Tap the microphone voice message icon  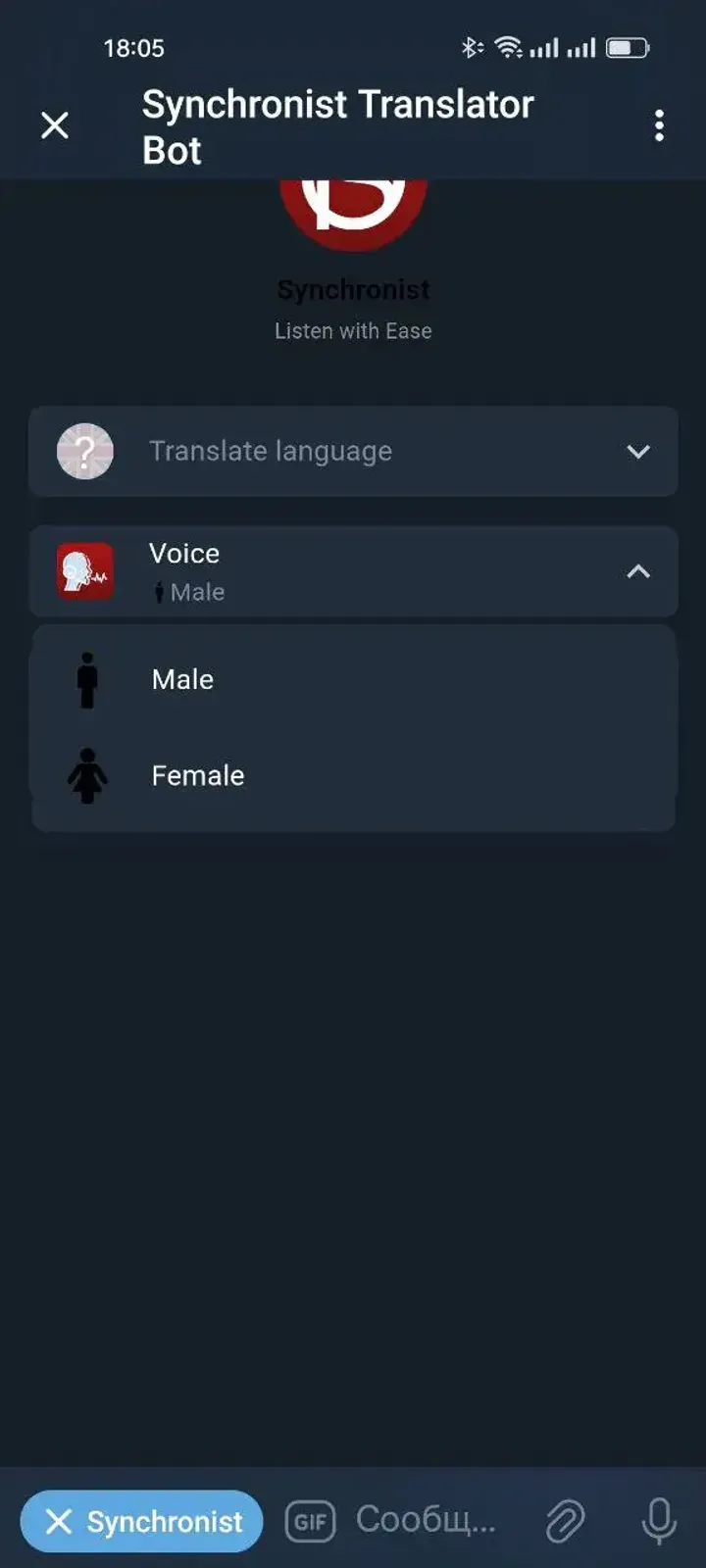coord(658,1521)
